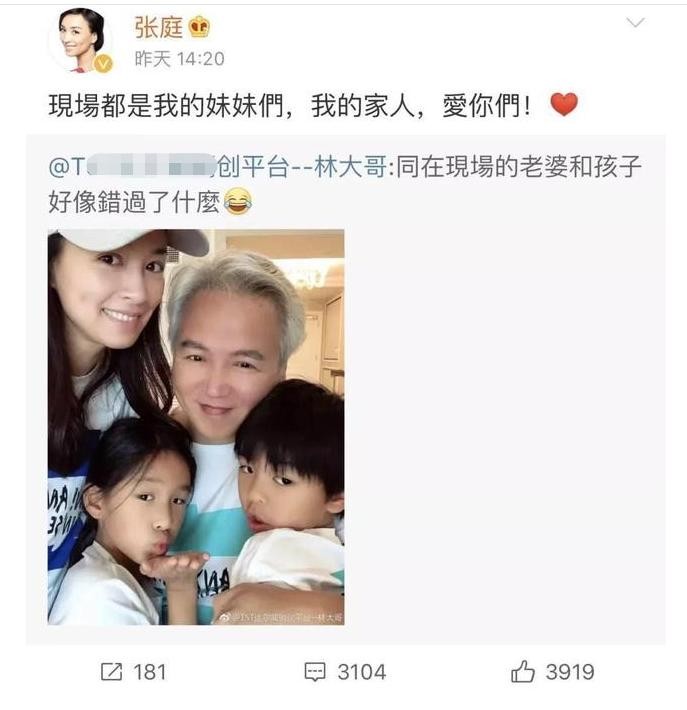Open the 3104 comments
Viewport: 687px width, 710px height.
pos(345,672)
